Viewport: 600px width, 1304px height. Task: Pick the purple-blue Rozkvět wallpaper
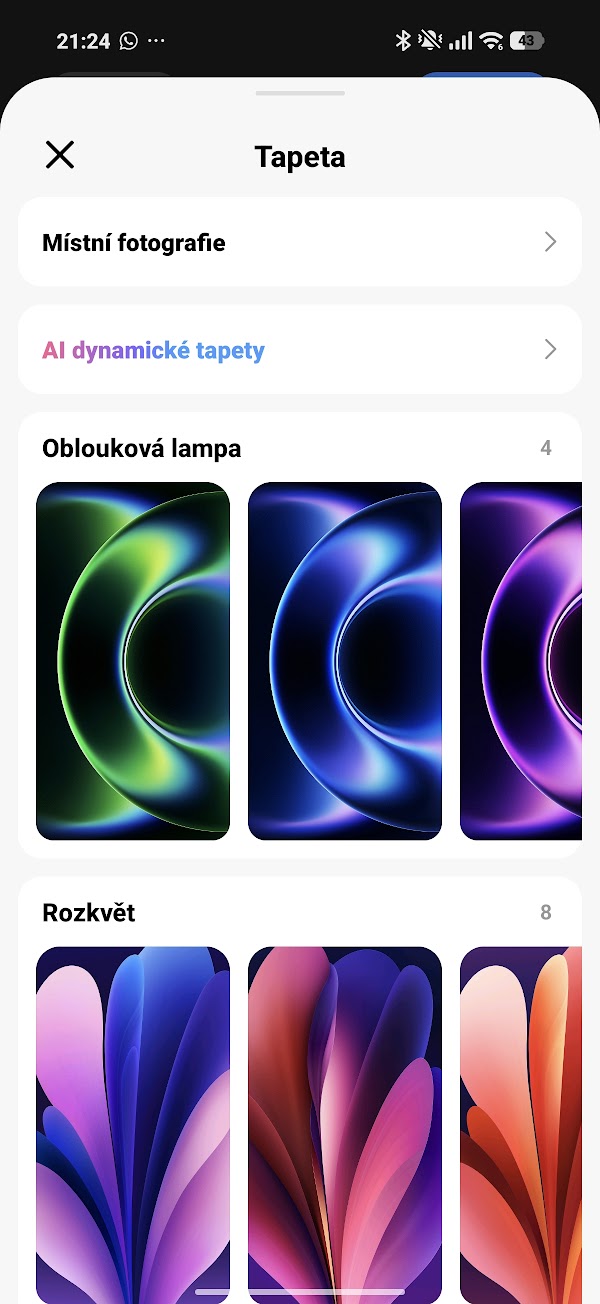[133, 1120]
